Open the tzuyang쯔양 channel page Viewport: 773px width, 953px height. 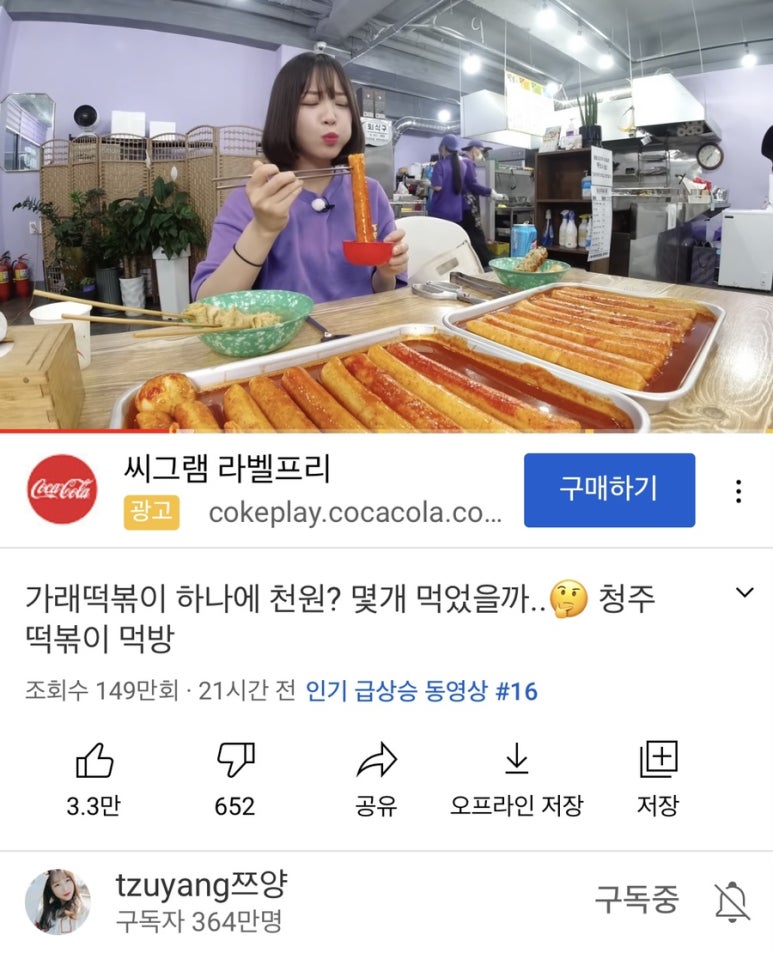click(x=200, y=885)
